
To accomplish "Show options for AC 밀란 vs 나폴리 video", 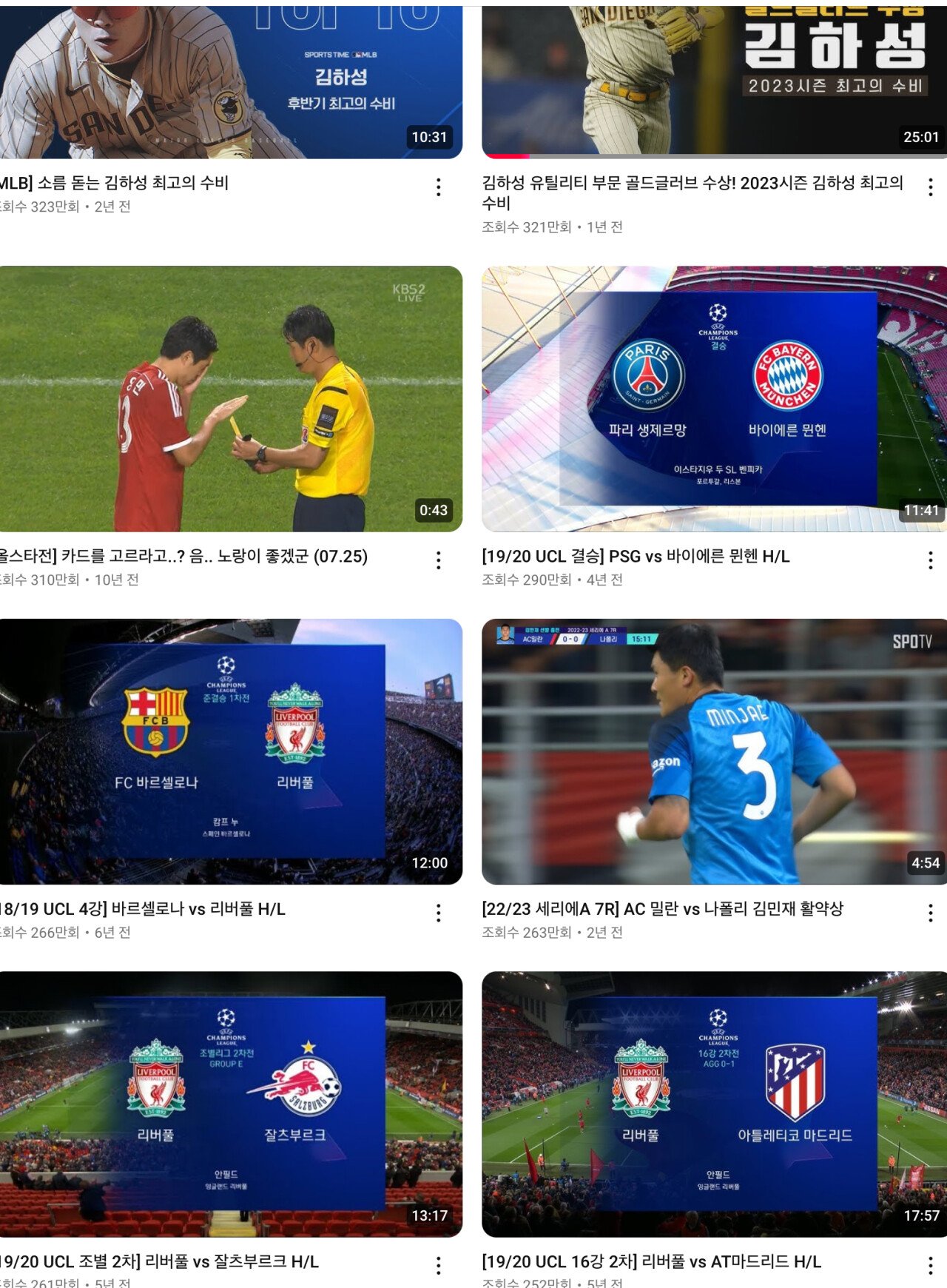I will pyautogui.click(x=930, y=913).
